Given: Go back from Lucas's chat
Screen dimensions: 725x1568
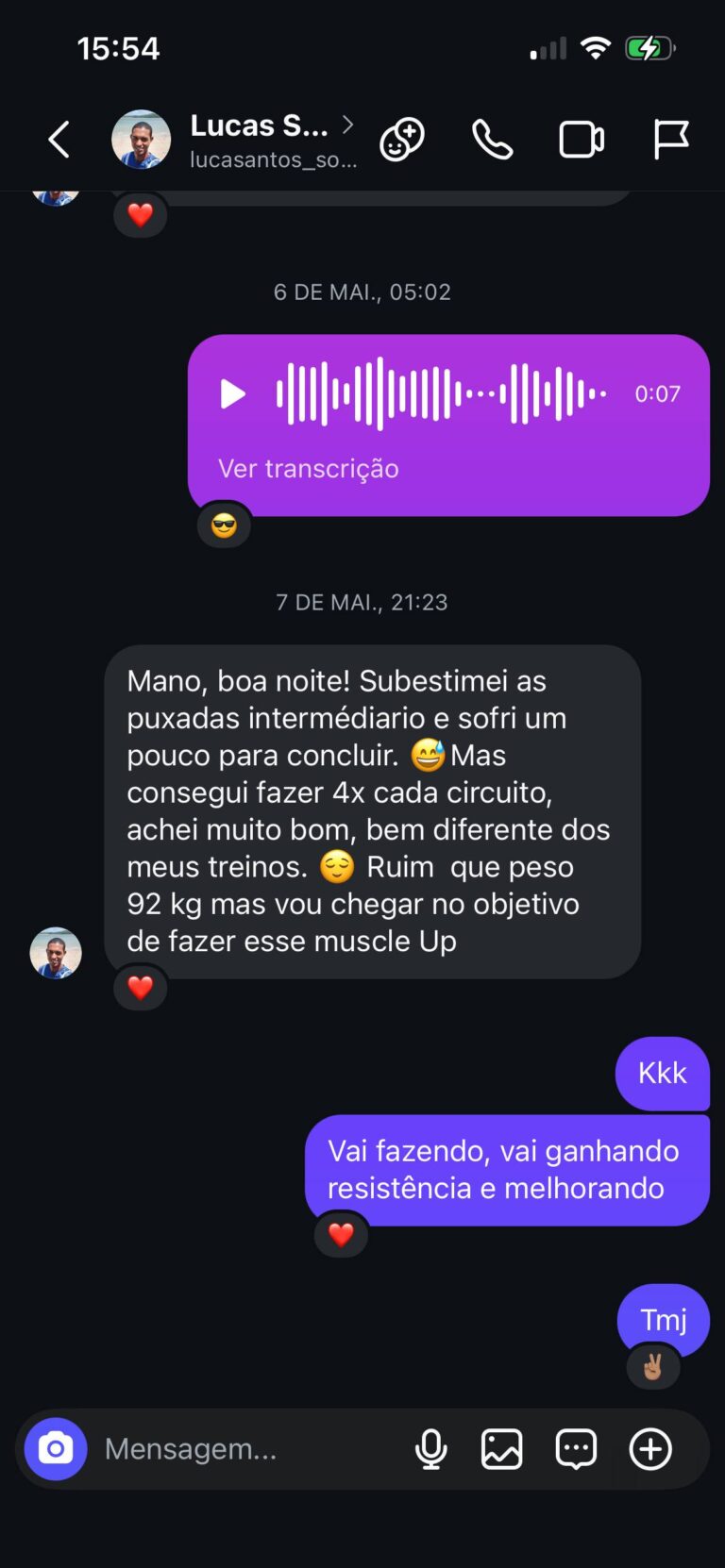Looking at the screenshot, I should coord(59,140).
